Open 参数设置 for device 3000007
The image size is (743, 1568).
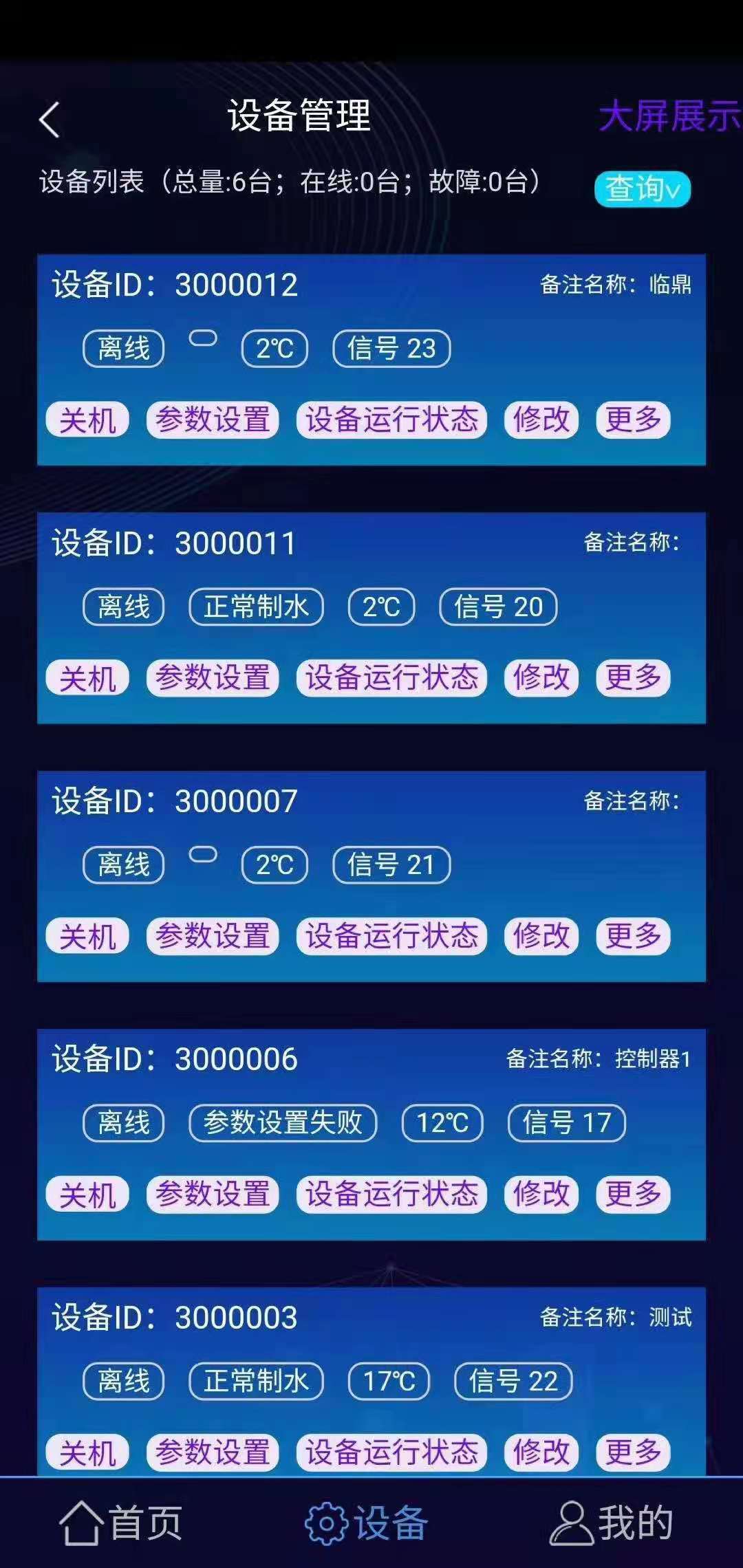213,936
